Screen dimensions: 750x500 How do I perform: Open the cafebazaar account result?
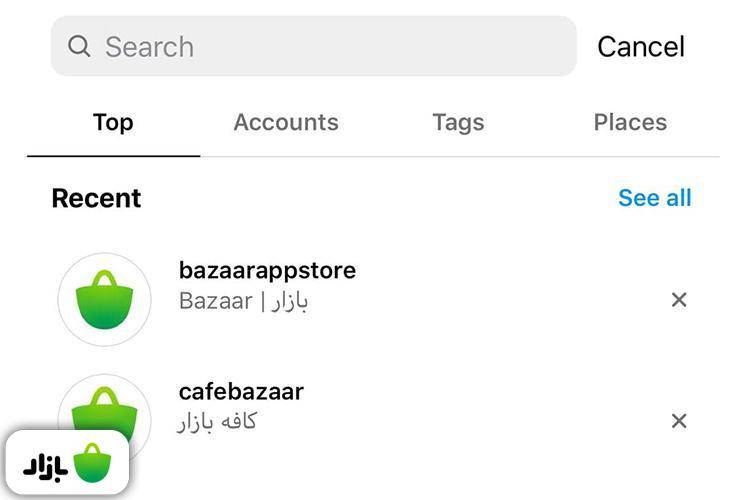pos(241,404)
